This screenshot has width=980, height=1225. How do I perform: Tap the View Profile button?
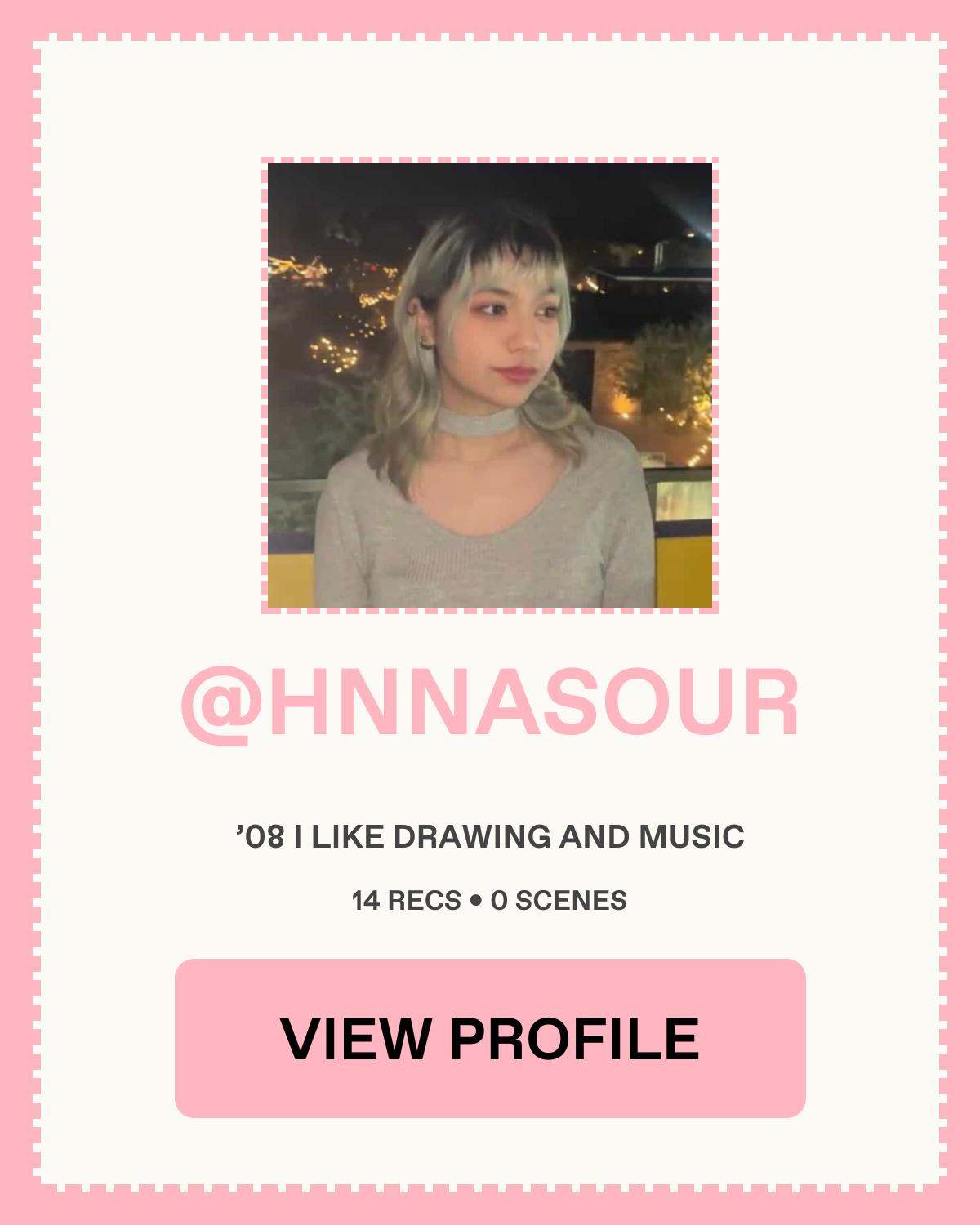pyautogui.click(x=490, y=1038)
